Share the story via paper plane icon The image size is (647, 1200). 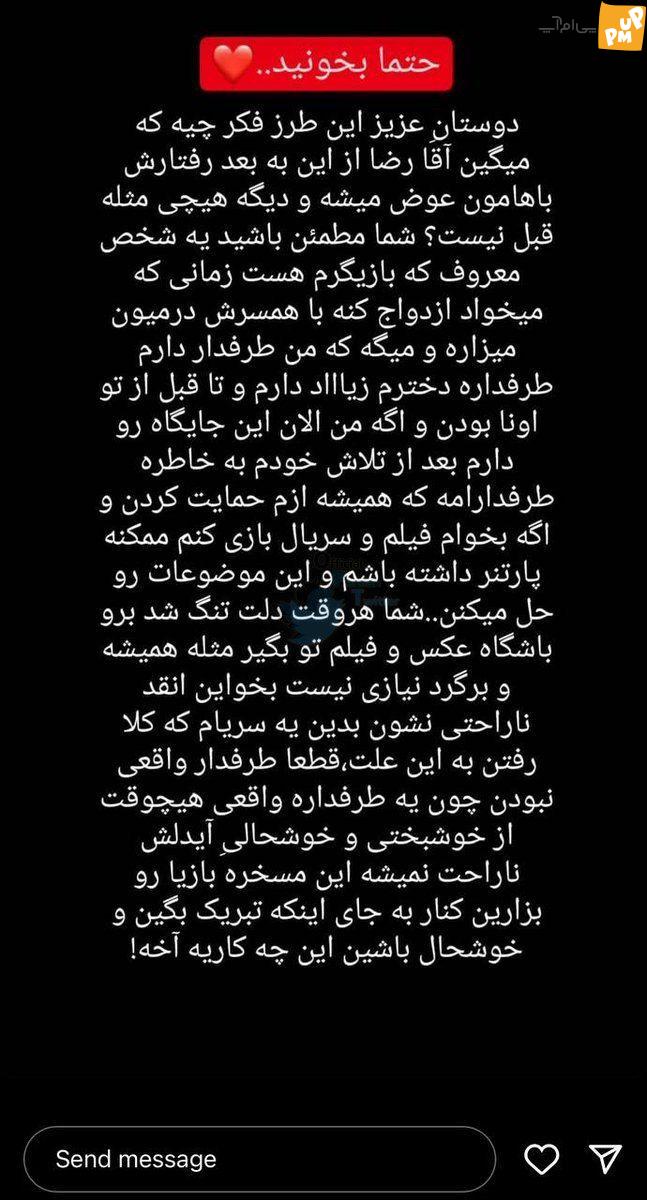[x=606, y=1158]
